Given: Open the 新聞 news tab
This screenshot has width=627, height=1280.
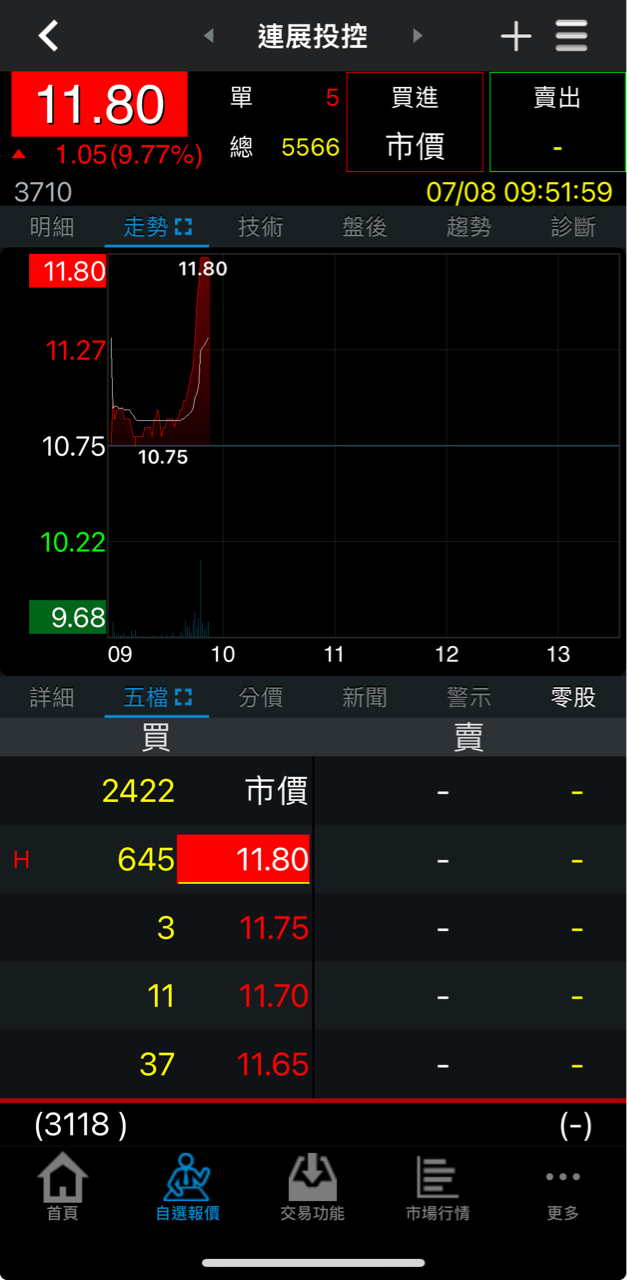Looking at the screenshot, I should point(364,697).
